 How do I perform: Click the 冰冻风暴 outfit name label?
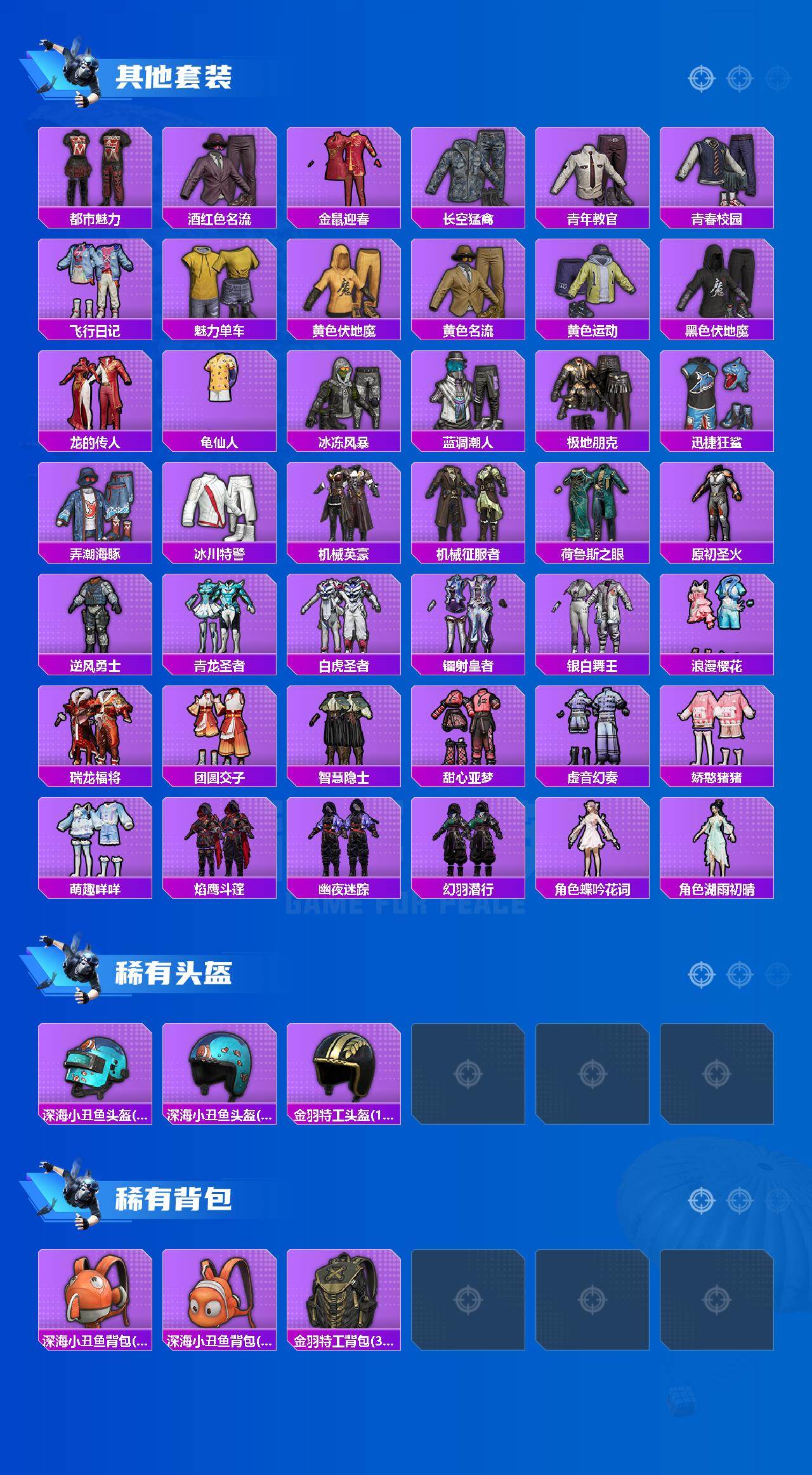(346, 440)
